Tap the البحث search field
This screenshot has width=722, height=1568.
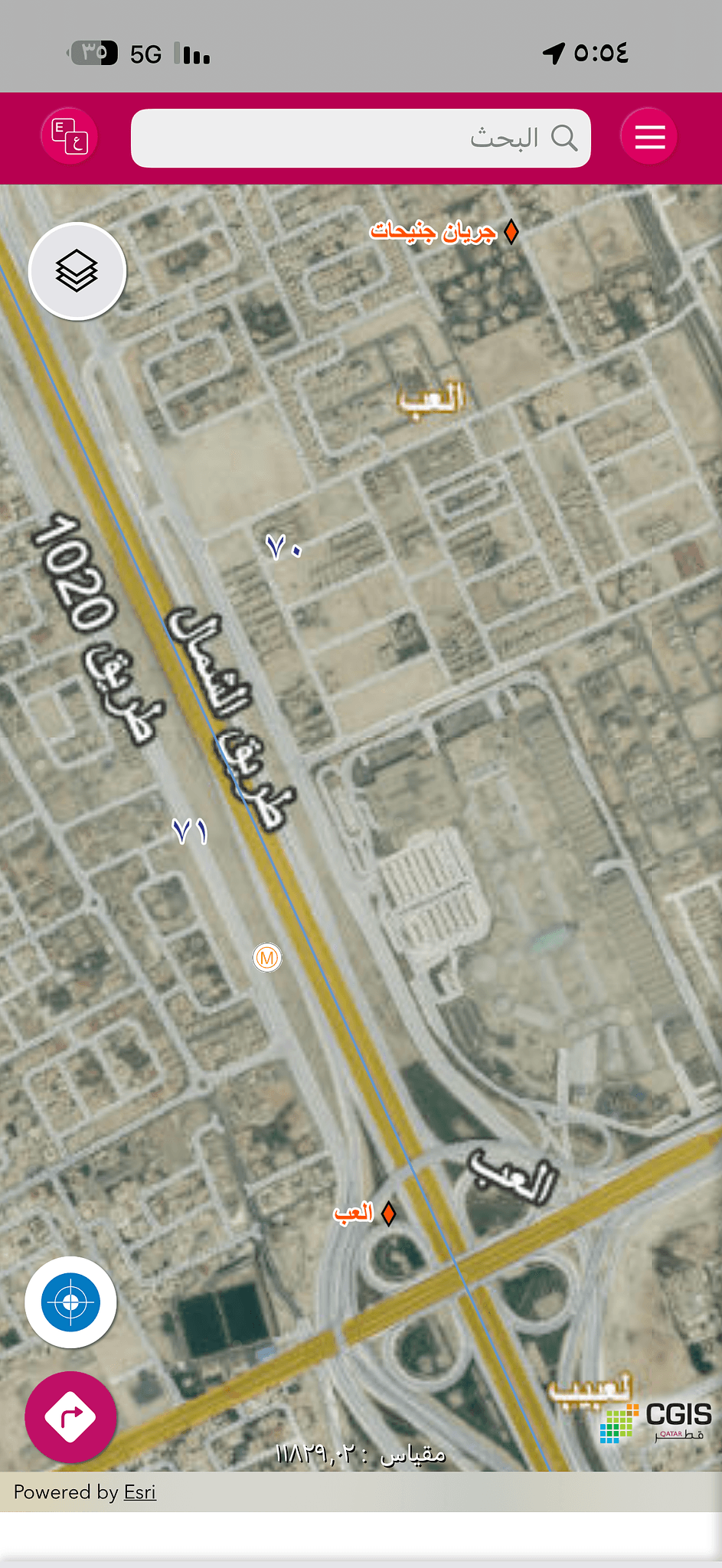(361, 138)
